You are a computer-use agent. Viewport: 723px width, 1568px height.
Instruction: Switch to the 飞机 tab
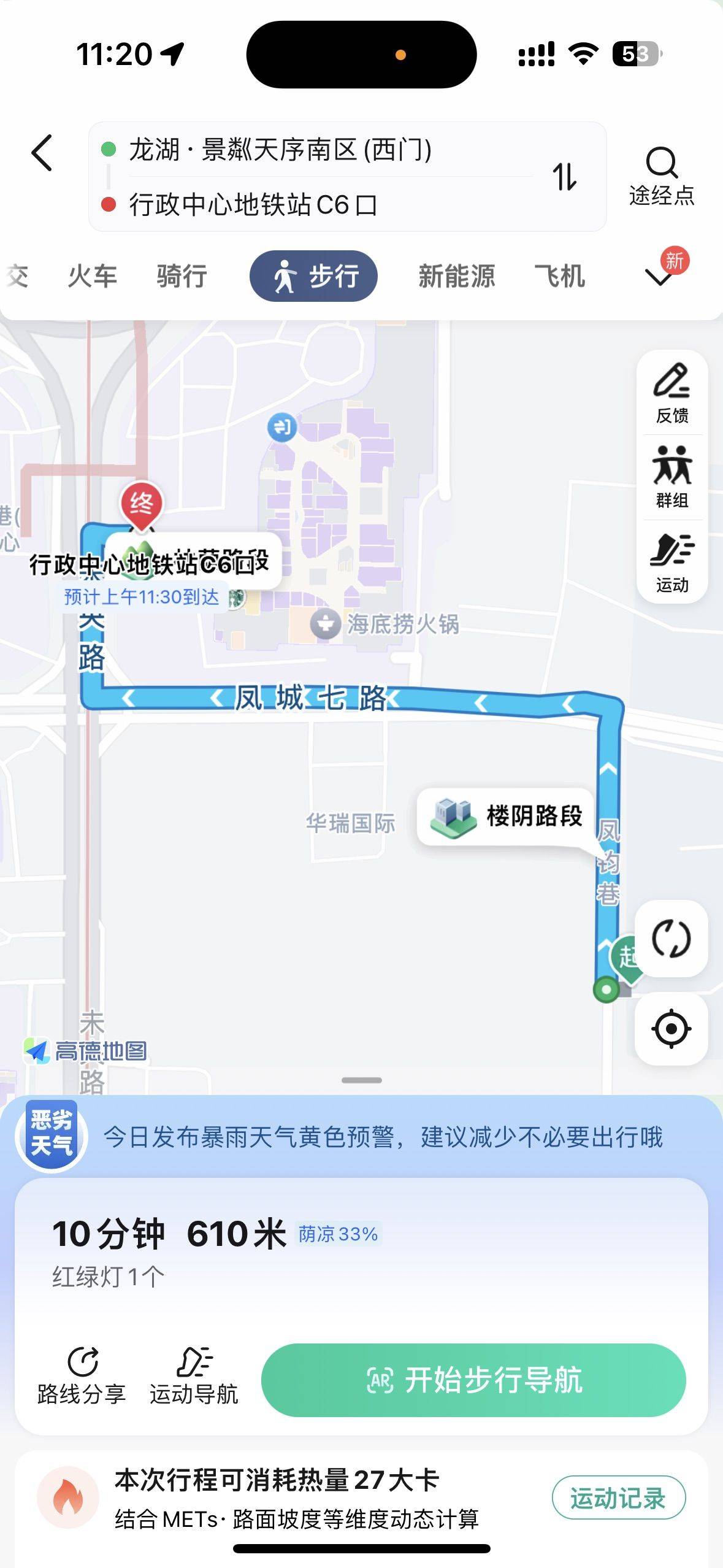point(559,276)
